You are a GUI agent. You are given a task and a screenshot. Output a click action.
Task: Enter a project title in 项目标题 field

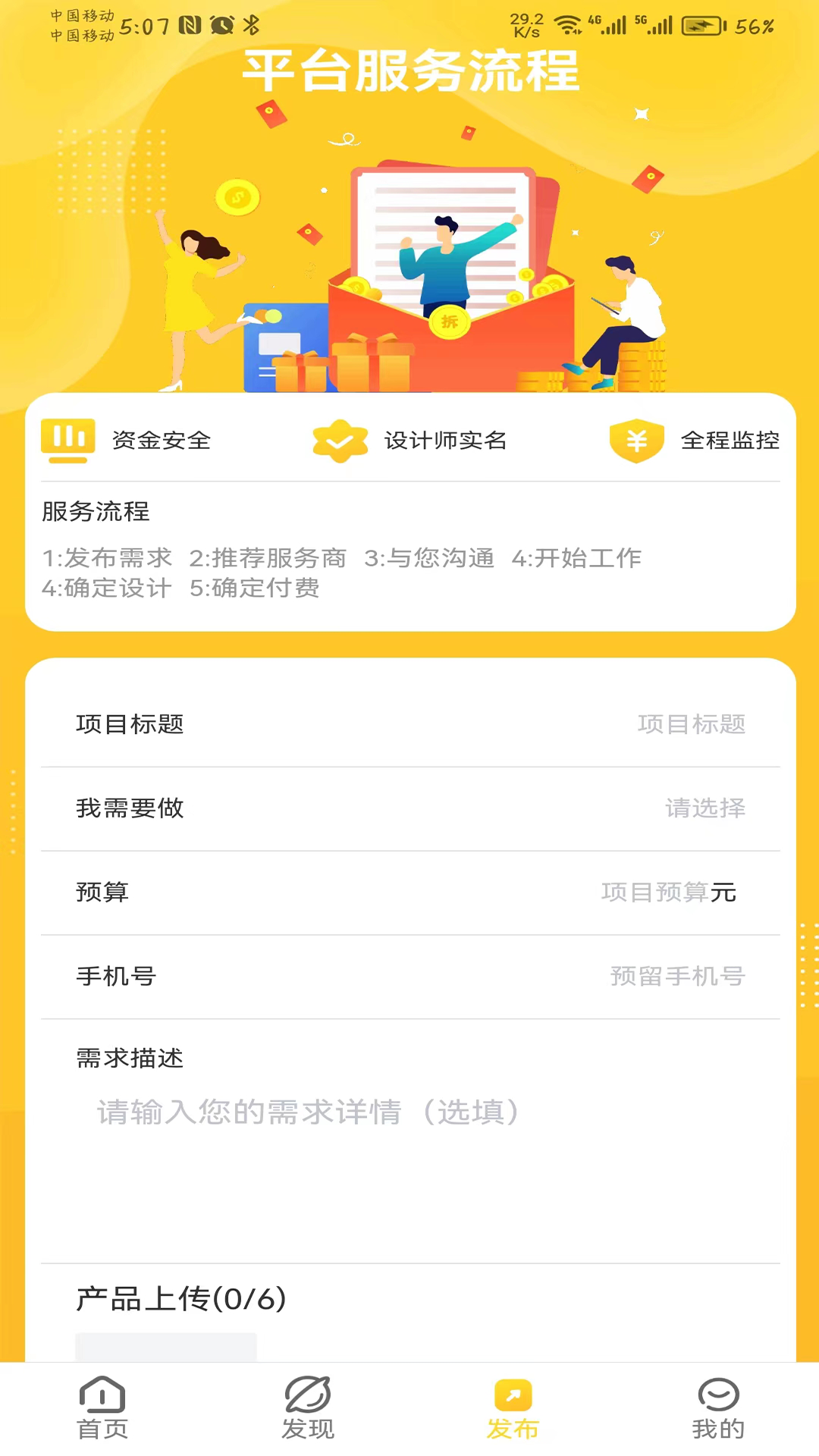click(x=690, y=724)
